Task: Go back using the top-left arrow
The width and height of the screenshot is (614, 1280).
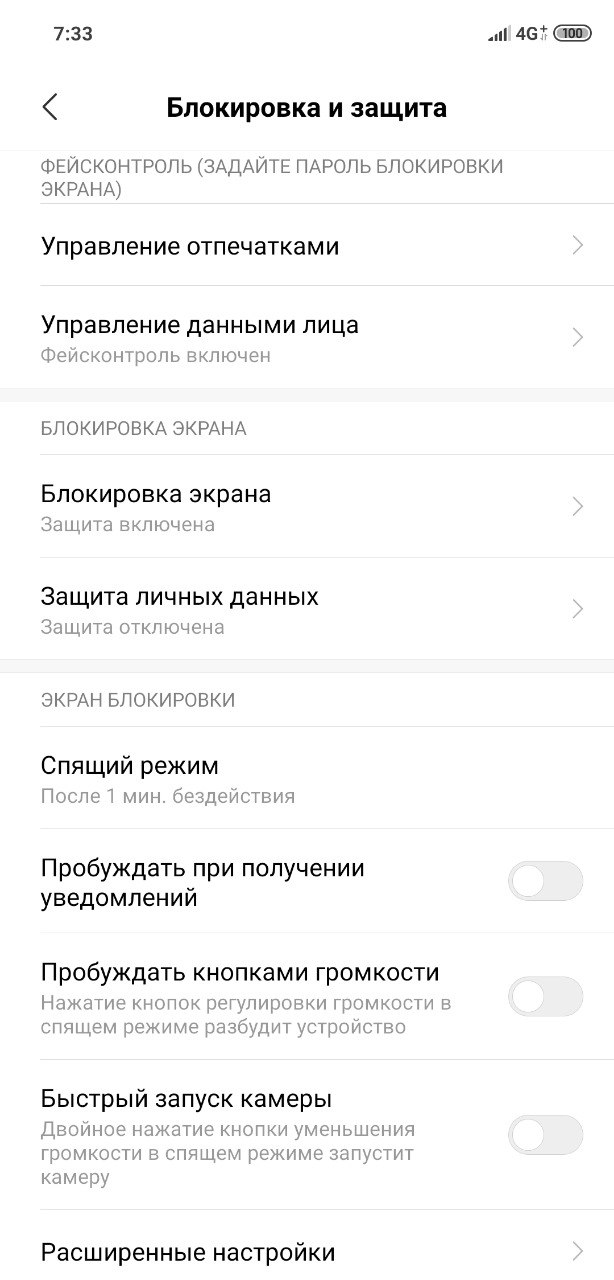Action: pyautogui.click(x=50, y=107)
